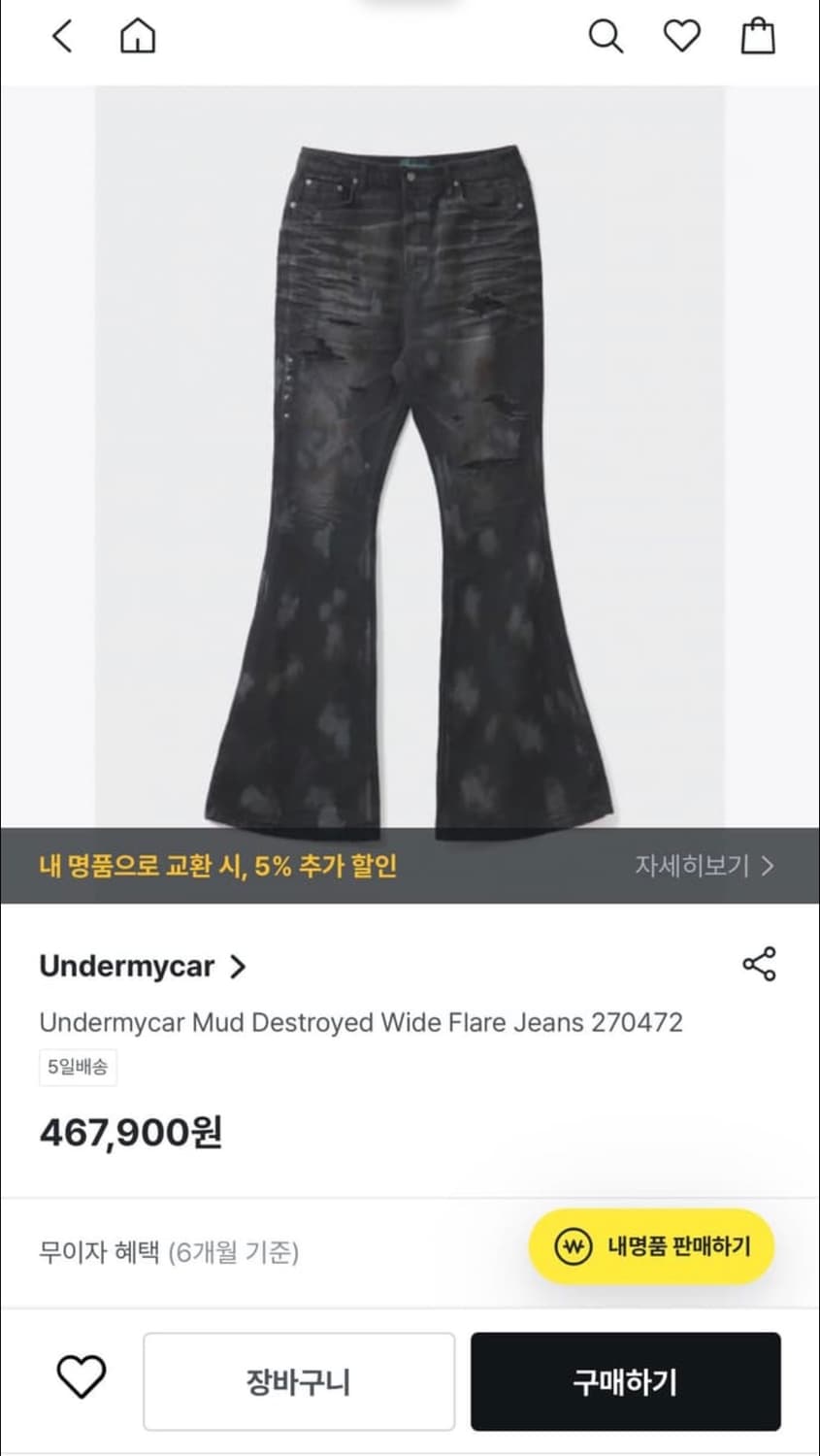Add item to cart via 장바구니 button
This screenshot has width=820, height=1456.
coord(298,1380)
